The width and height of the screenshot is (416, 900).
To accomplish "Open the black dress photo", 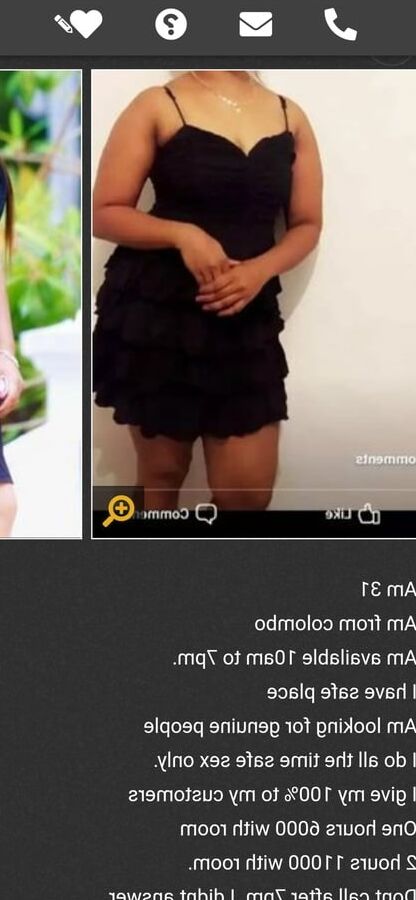I will 254,304.
